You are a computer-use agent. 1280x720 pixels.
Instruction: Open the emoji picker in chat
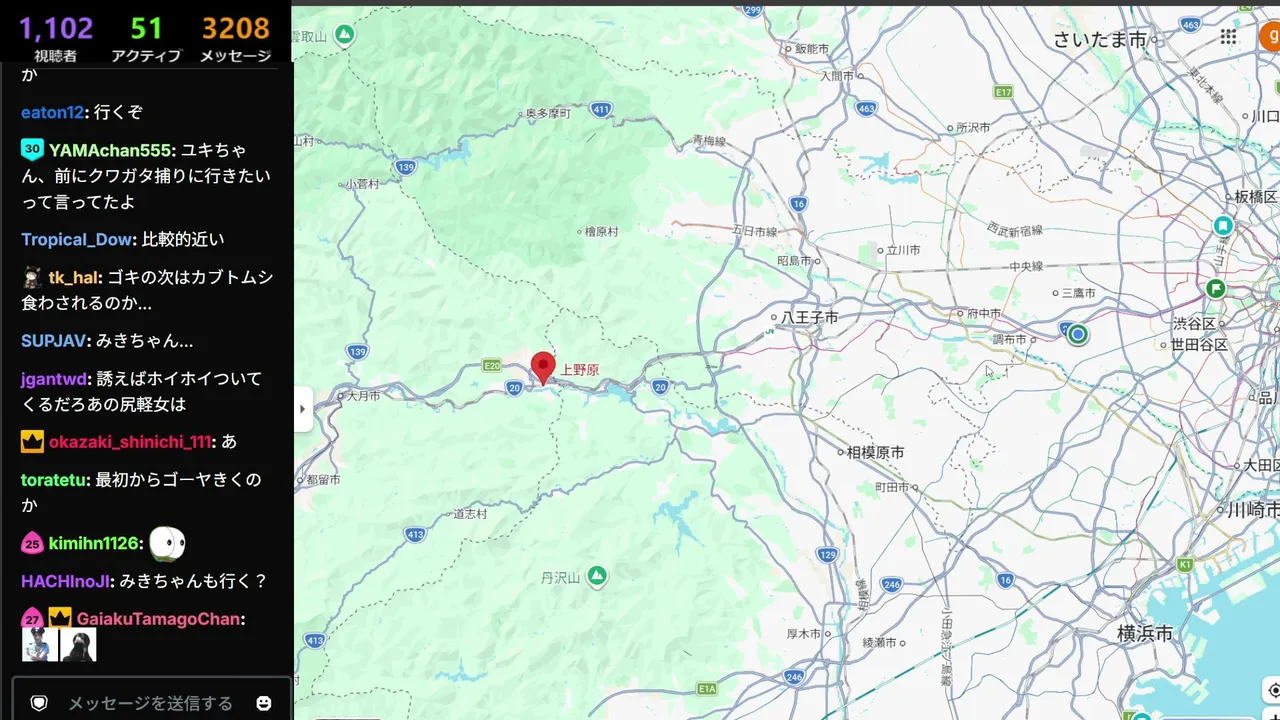(264, 703)
